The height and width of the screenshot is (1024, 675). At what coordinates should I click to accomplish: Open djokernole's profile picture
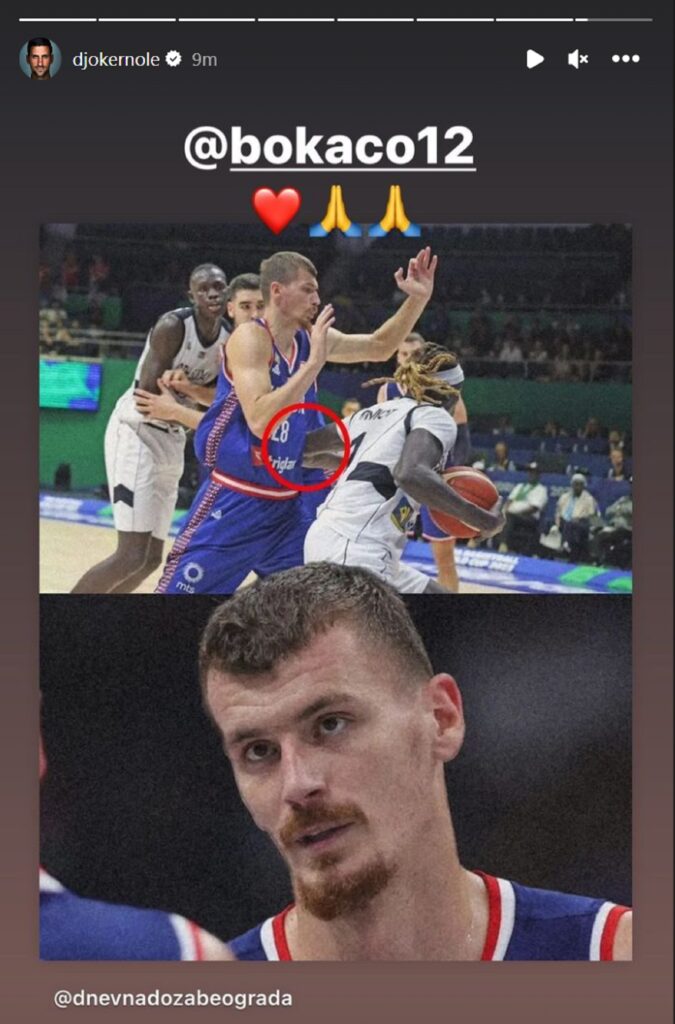click(x=40, y=59)
